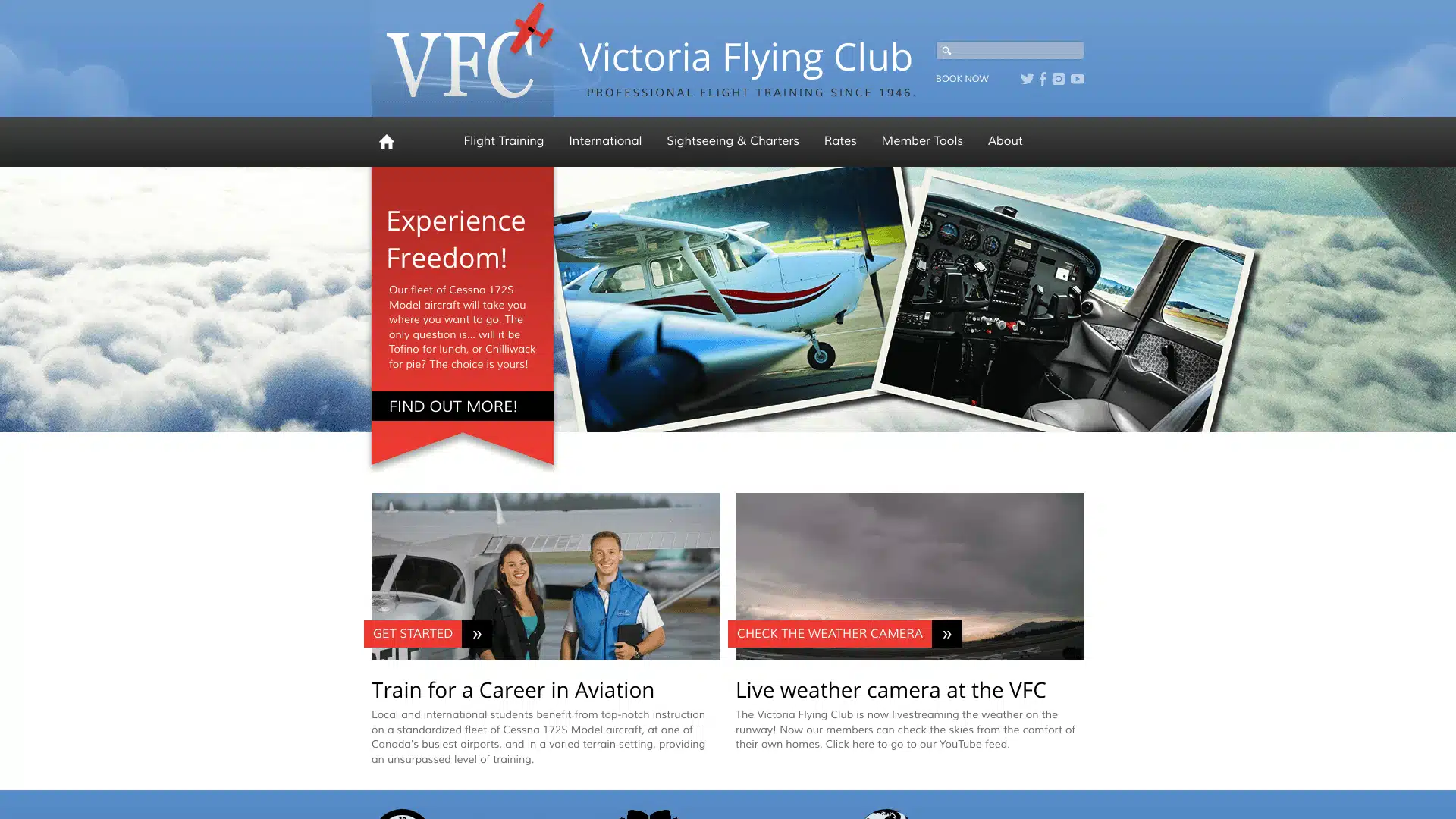Tap the Find Out More button

(x=453, y=406)
